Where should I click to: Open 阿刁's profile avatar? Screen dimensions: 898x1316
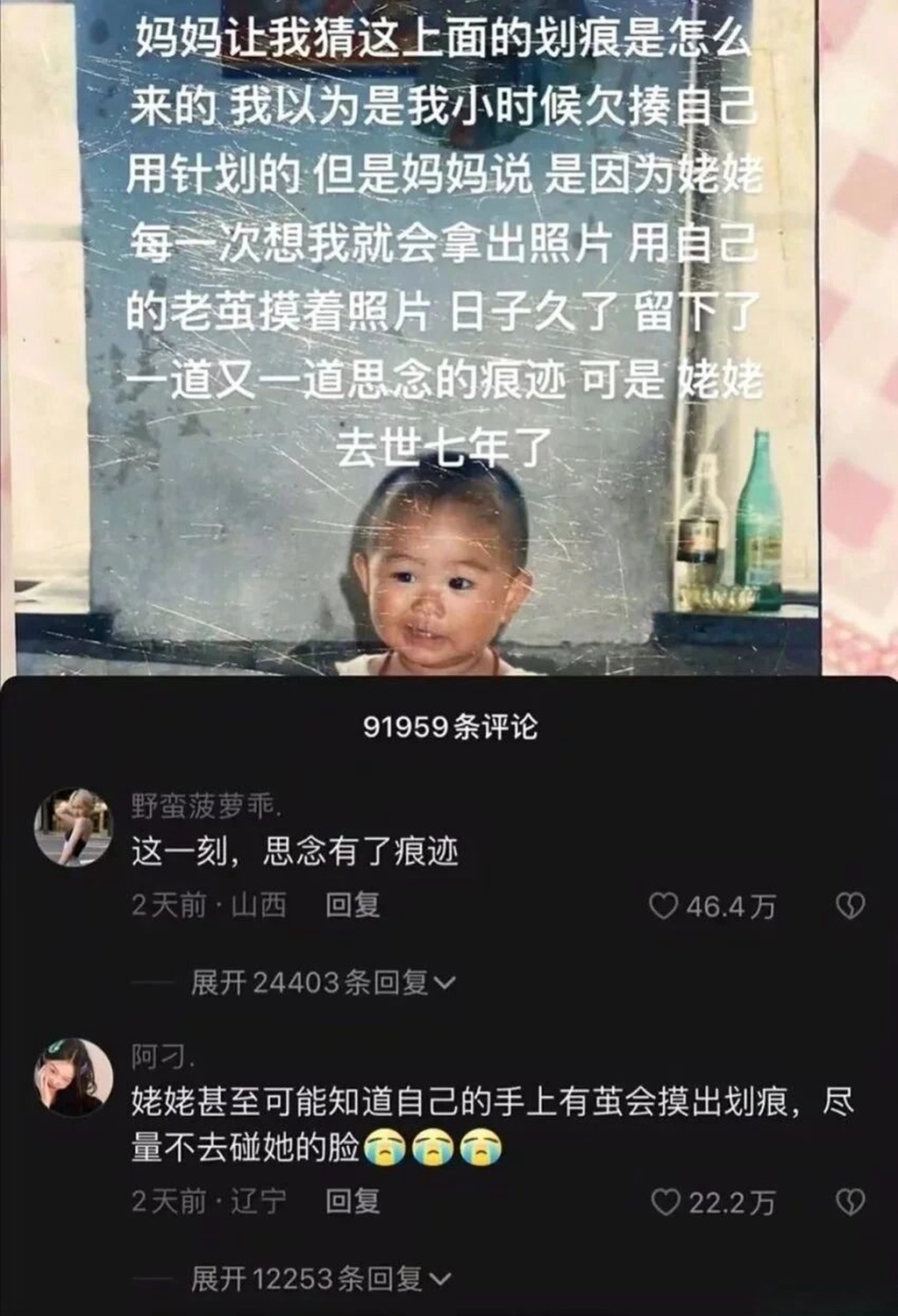74,1078
